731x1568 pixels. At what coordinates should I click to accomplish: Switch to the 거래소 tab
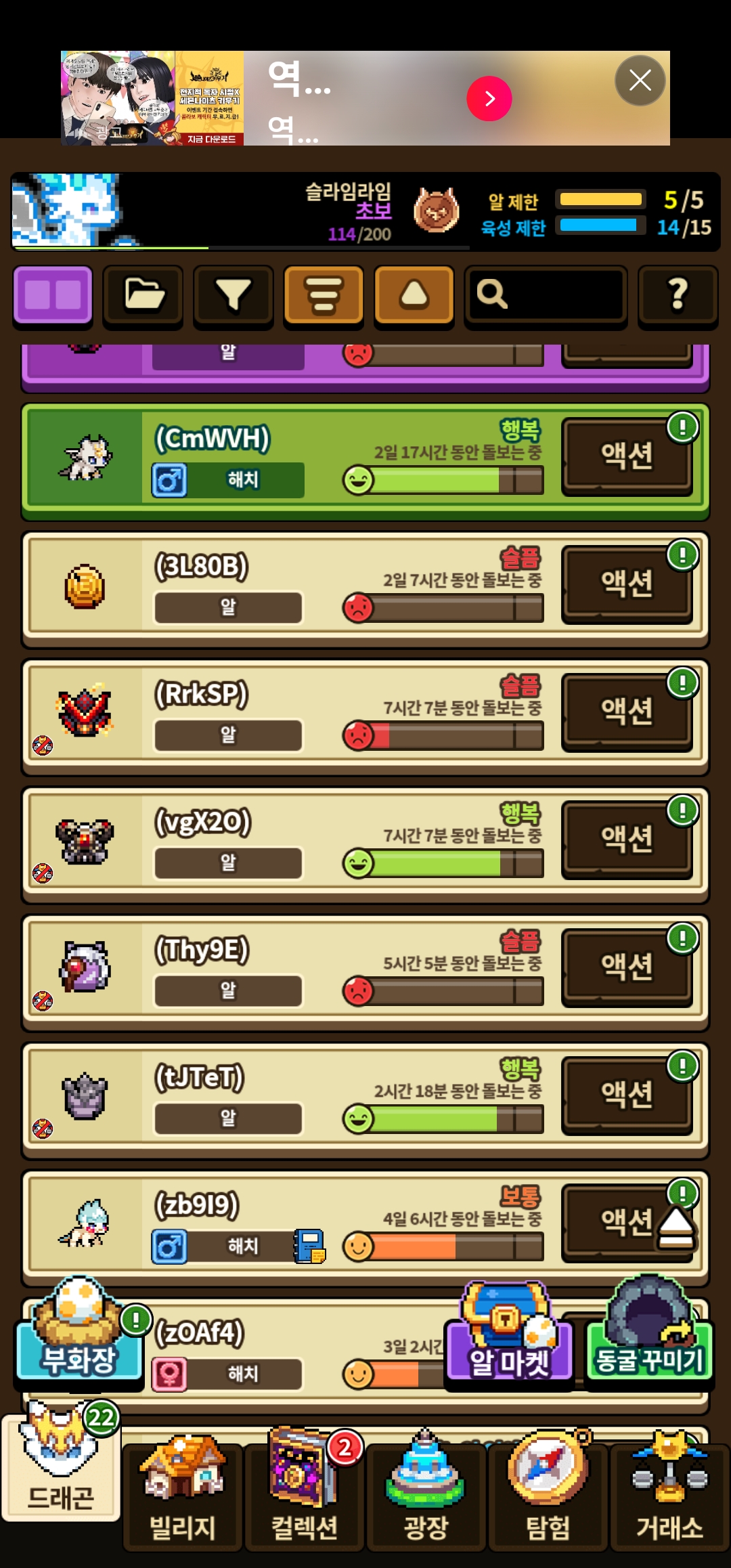pyautogui.click(x=669, y=1496)
